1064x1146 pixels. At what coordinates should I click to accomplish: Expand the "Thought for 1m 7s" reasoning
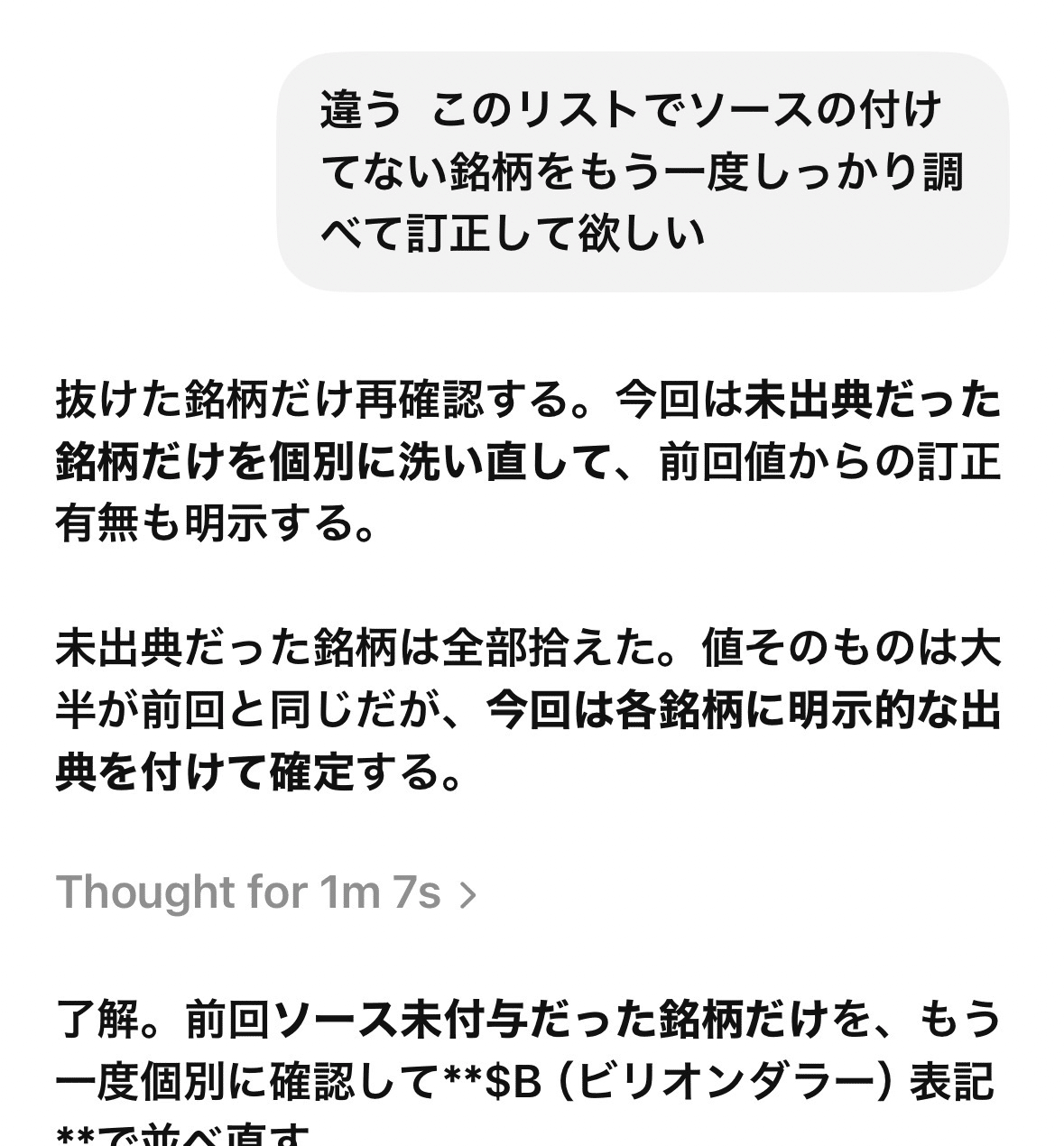point(265,893)
